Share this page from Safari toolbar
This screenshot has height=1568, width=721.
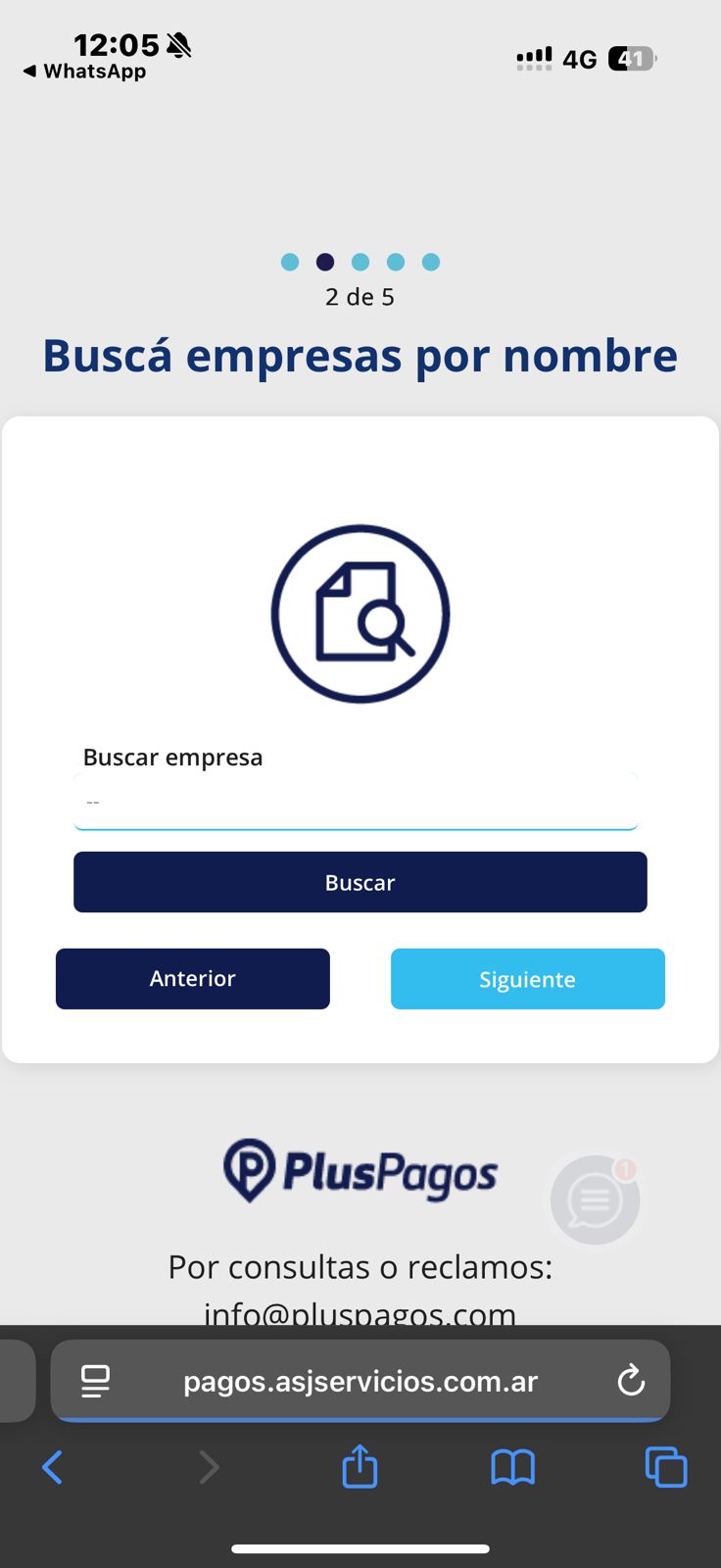[360, 1467]
